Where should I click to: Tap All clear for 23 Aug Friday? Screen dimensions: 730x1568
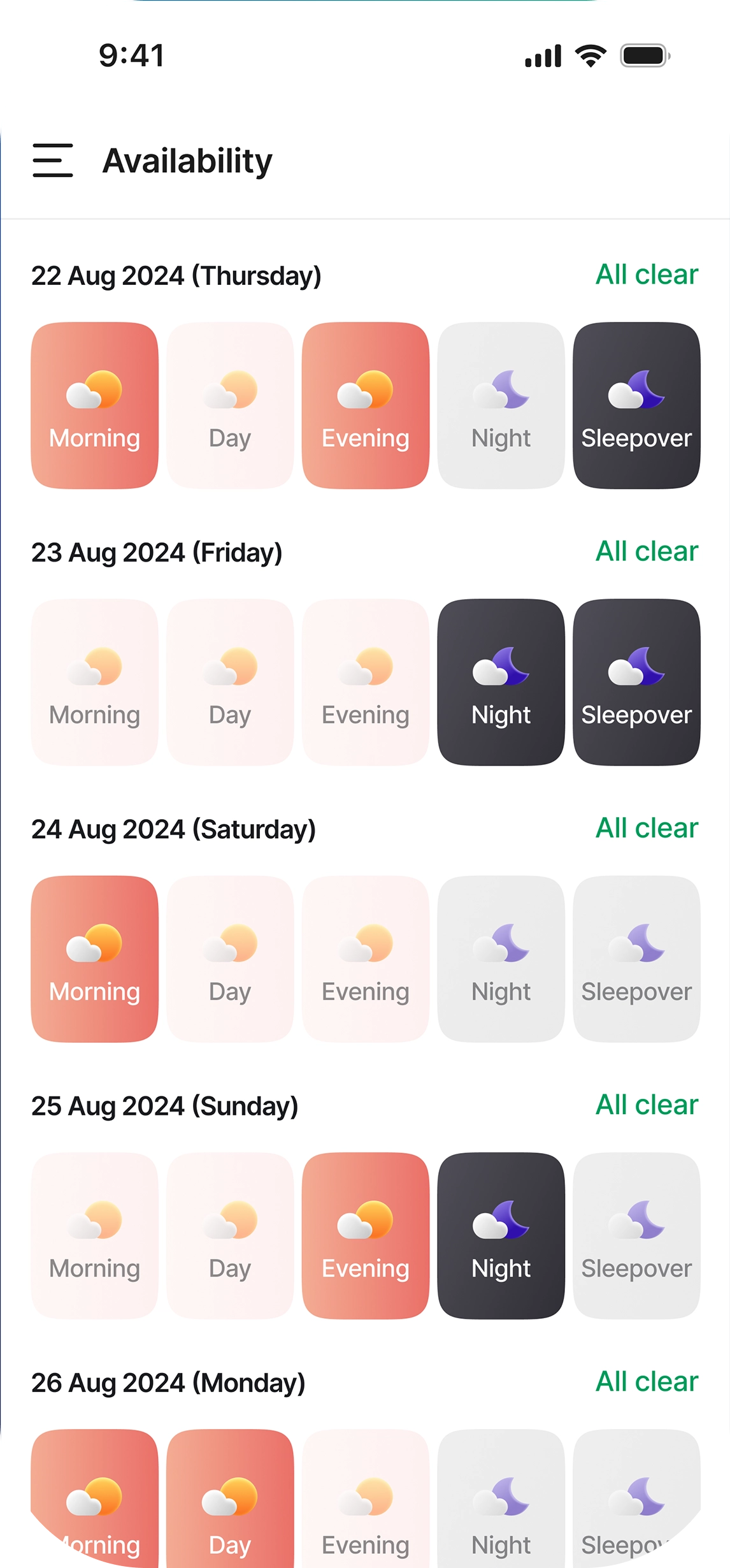point(646,551)
